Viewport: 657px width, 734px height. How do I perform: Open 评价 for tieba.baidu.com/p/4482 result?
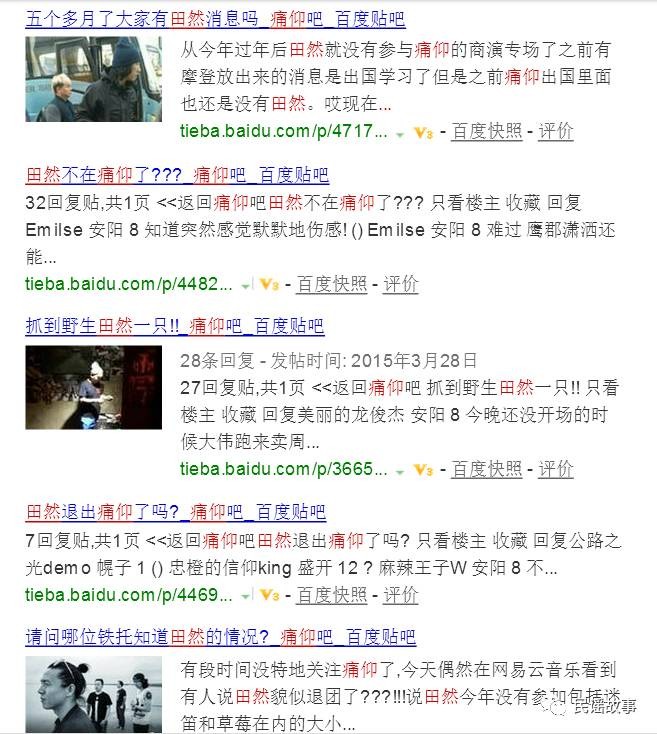click(x=401, y=284)
